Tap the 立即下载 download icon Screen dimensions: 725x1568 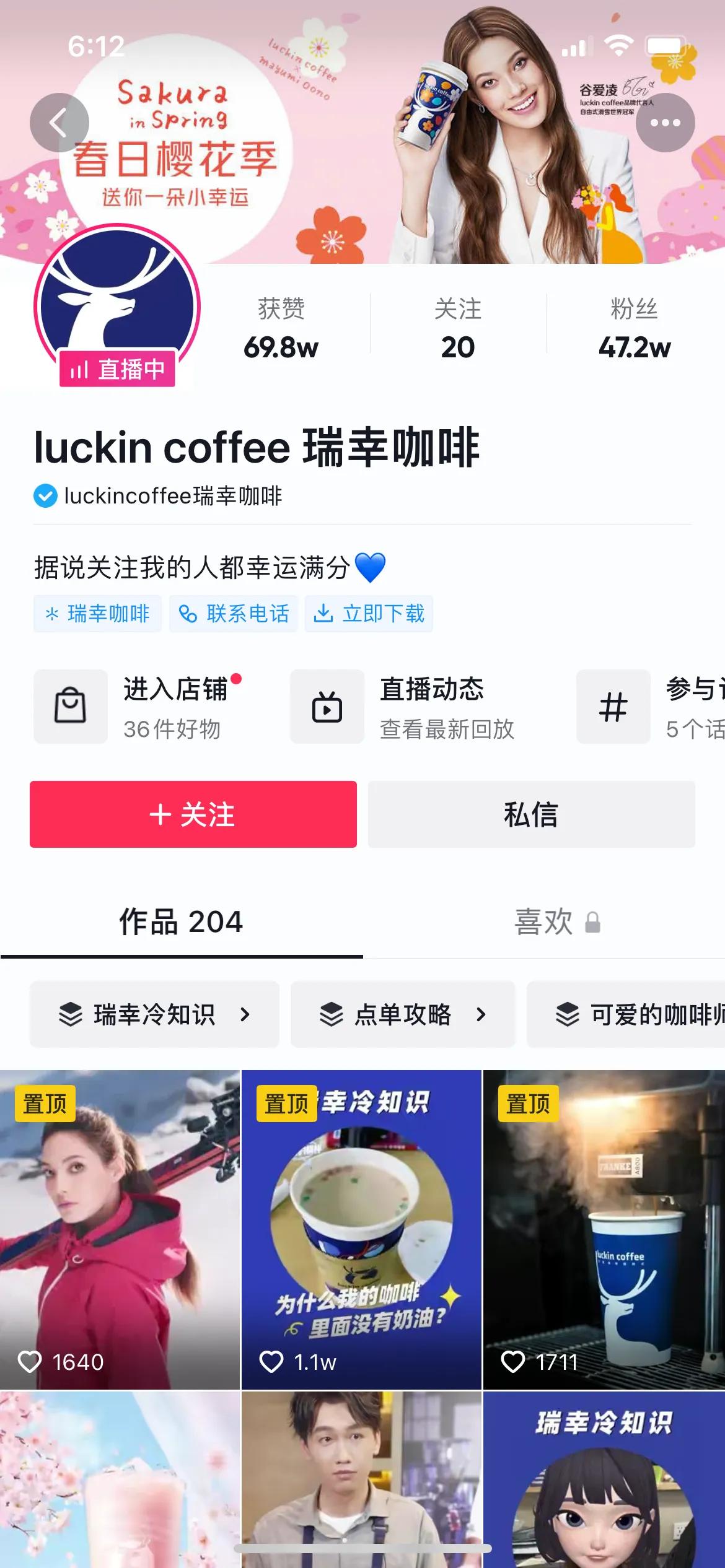pyautogui.click(x=325, y=614)
